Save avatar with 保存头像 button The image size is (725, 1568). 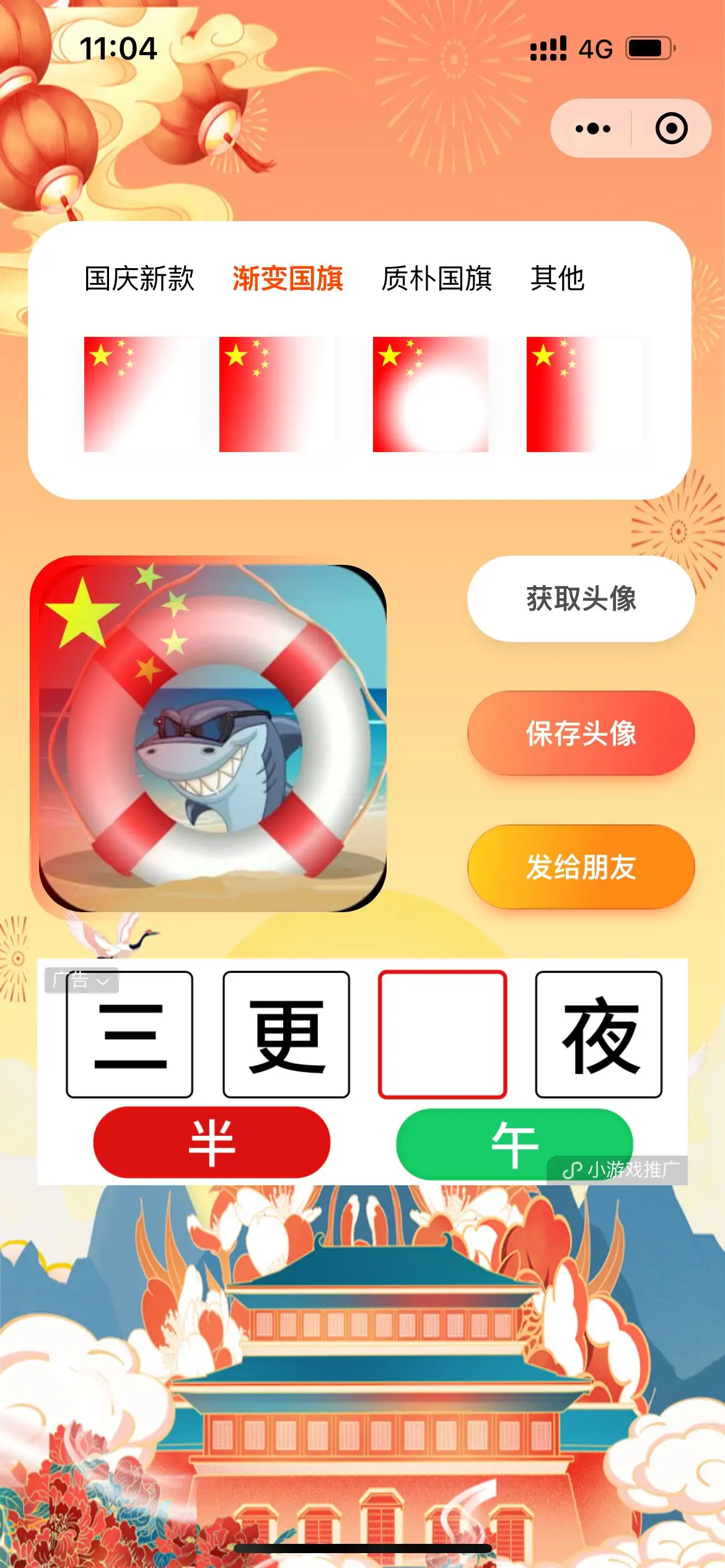[x=581, y=733]
